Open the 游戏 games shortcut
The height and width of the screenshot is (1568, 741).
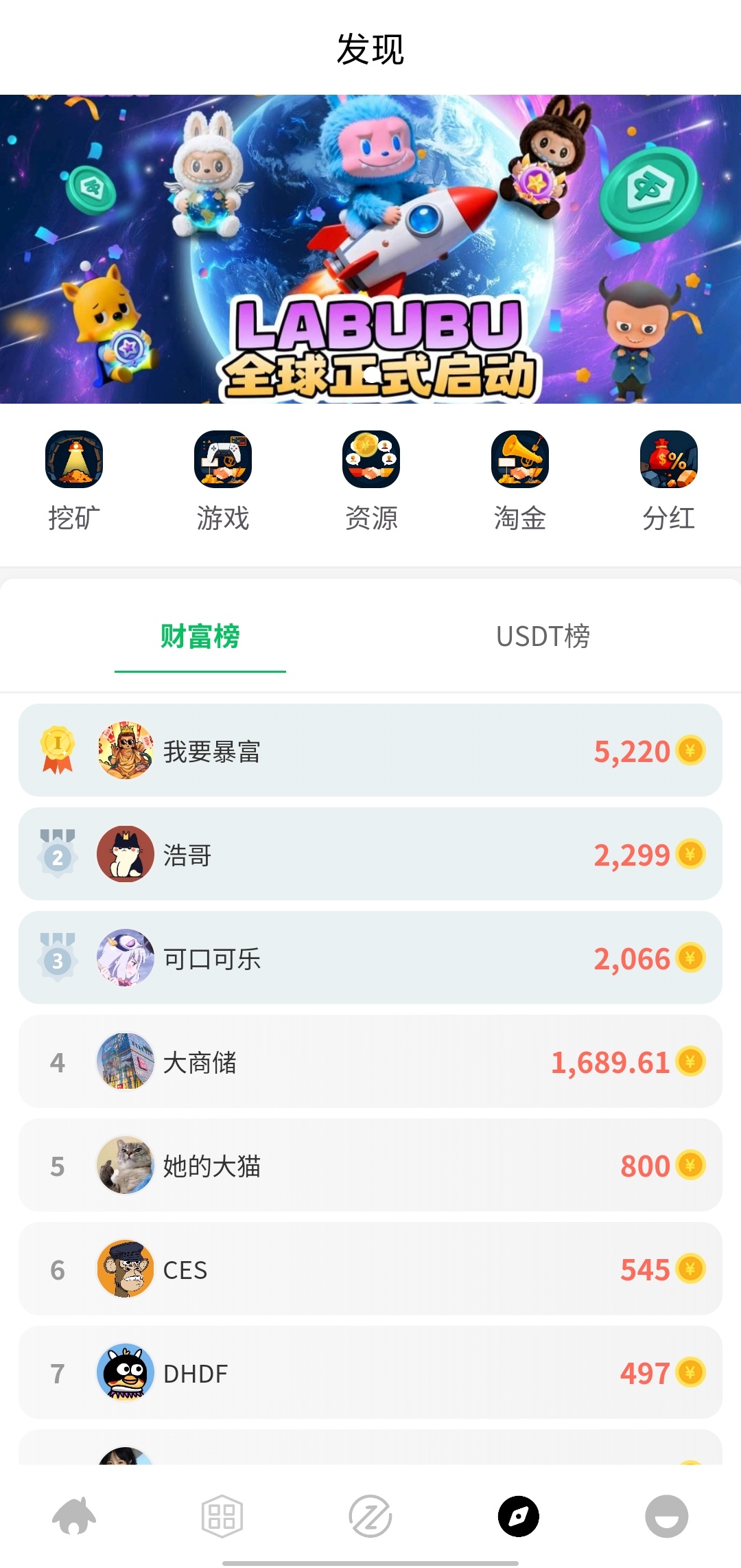coord(223,481)
